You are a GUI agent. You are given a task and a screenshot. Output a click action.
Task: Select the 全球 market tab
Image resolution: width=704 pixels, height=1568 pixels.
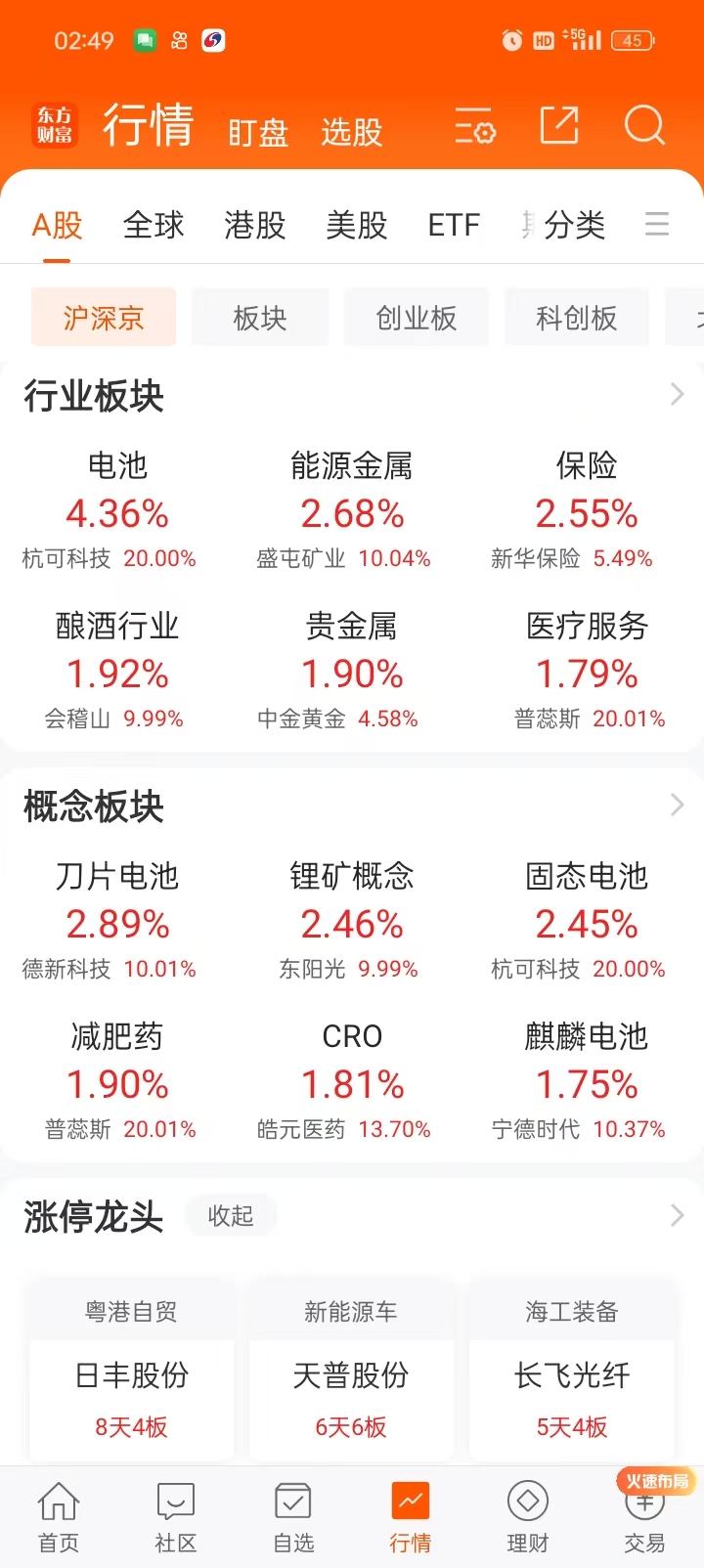pos(154,225)
